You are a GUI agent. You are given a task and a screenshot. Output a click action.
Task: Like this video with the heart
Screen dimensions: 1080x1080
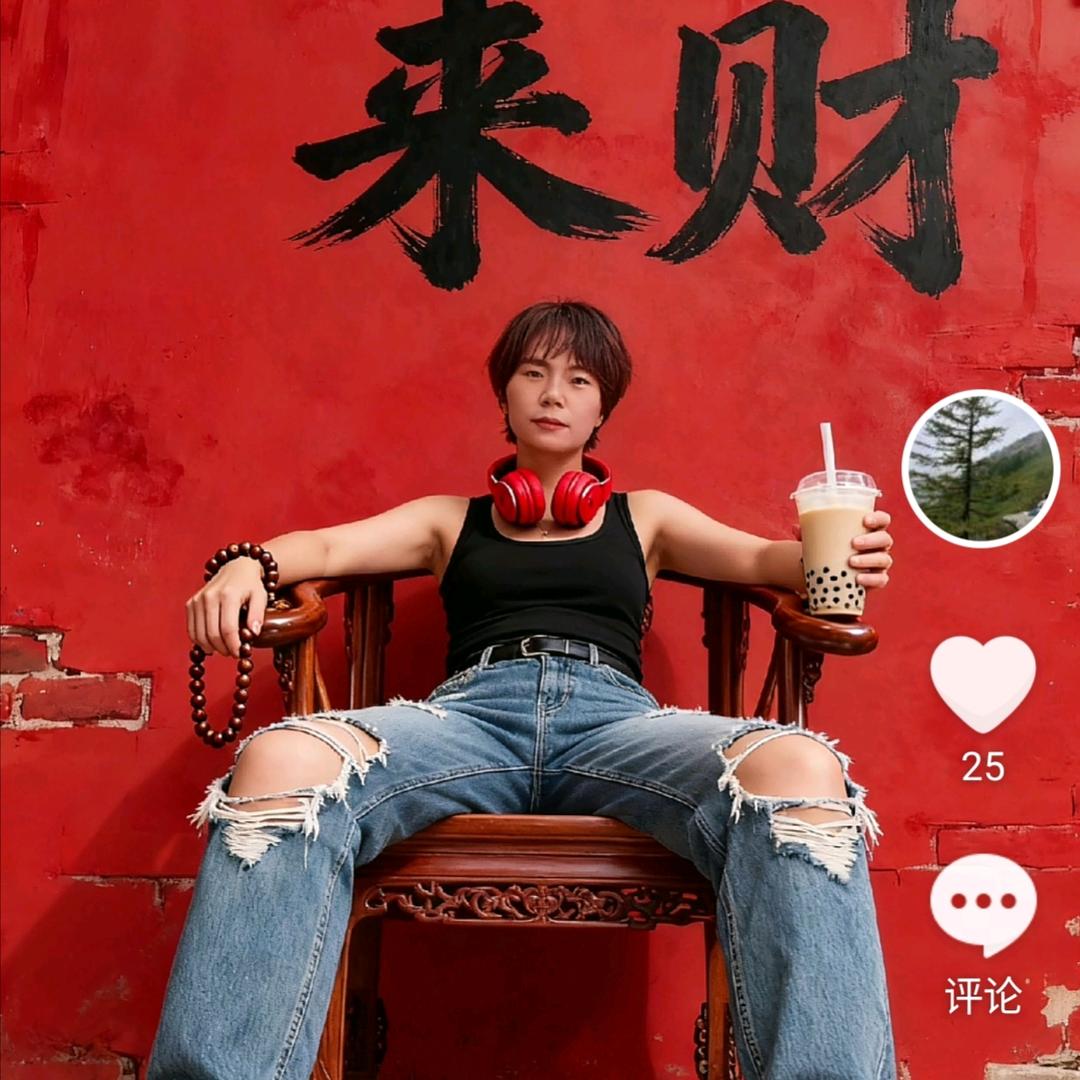click(x=983, y=683)
